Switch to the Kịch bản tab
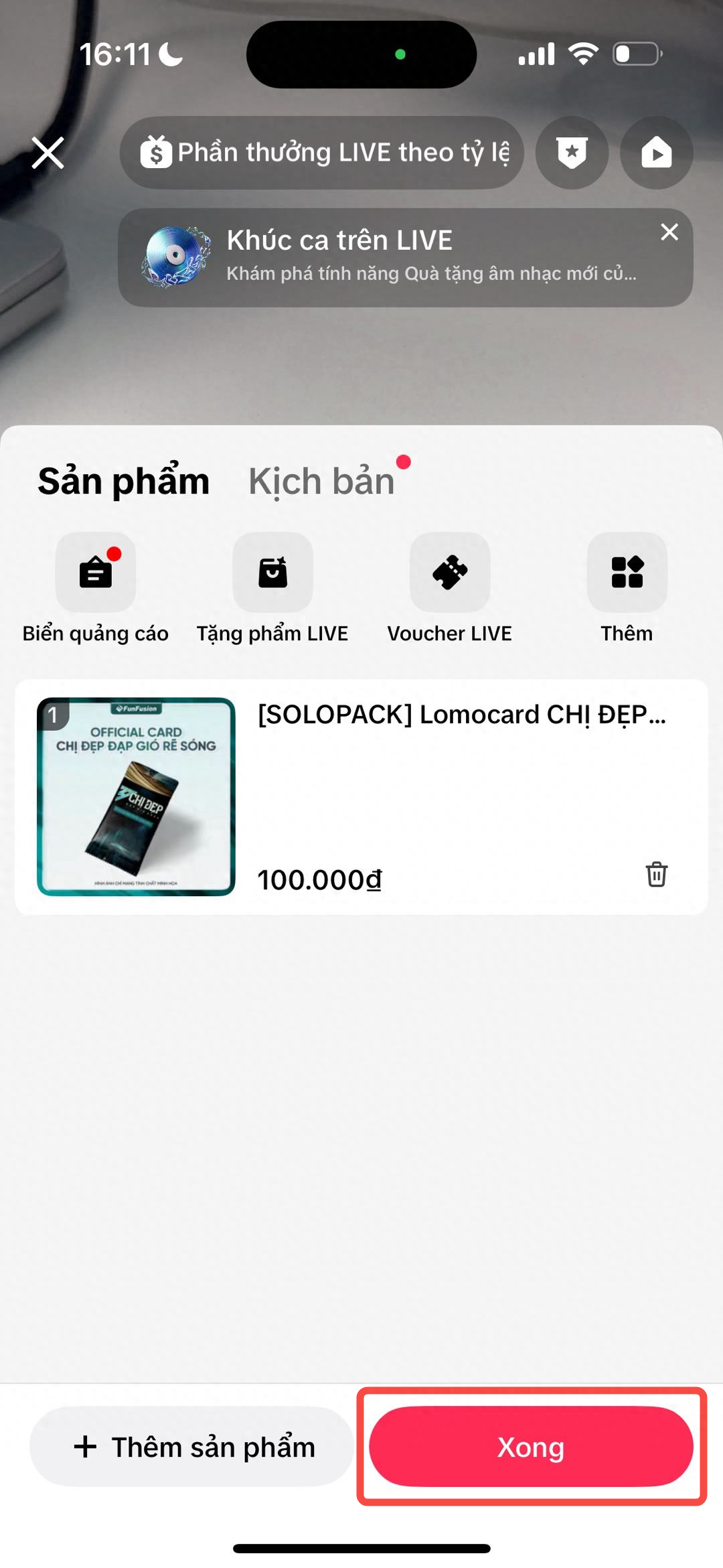This screenshot has height=1568, width=723. (322, 481)
